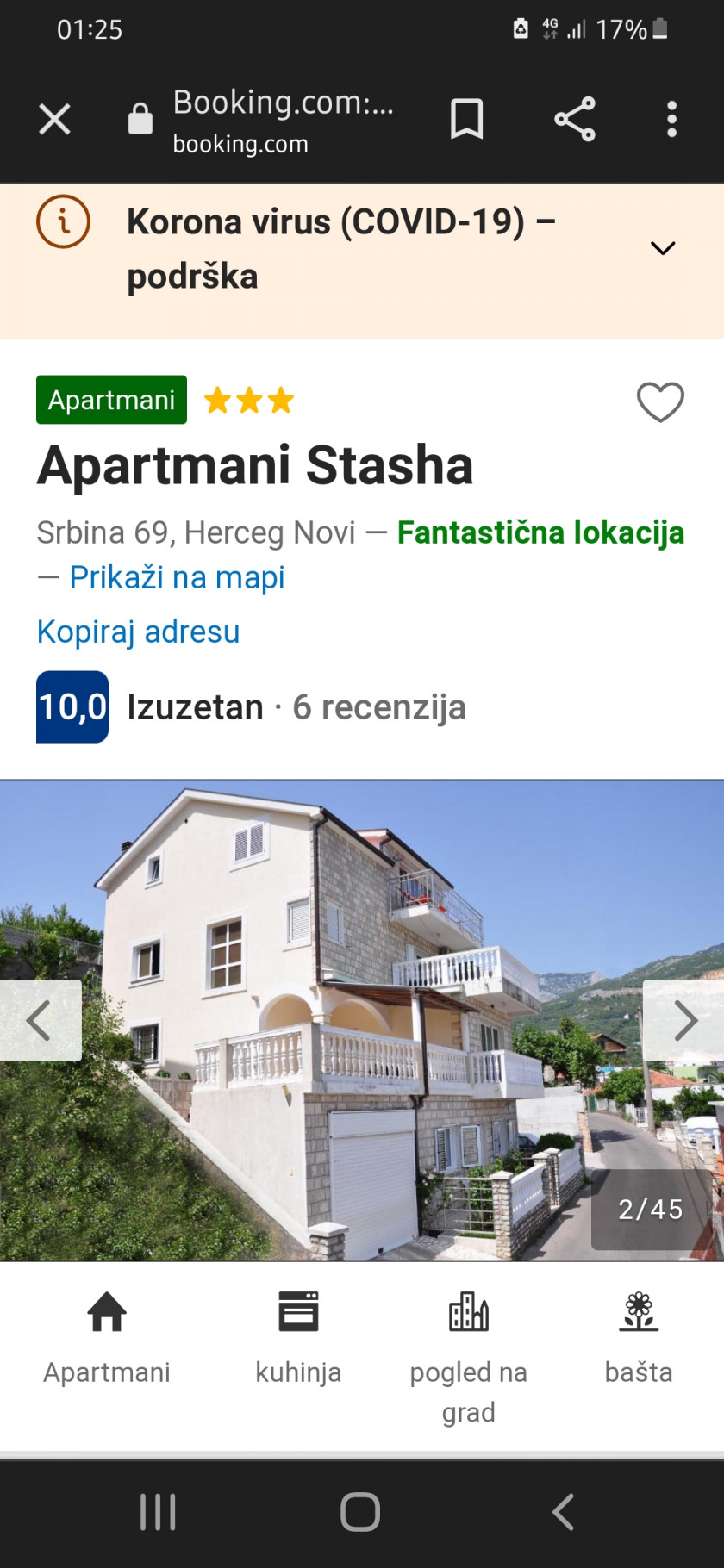Expand the Korona virus (COVID-19) banner
The image size is (724, 1568).
pos(662,248)
